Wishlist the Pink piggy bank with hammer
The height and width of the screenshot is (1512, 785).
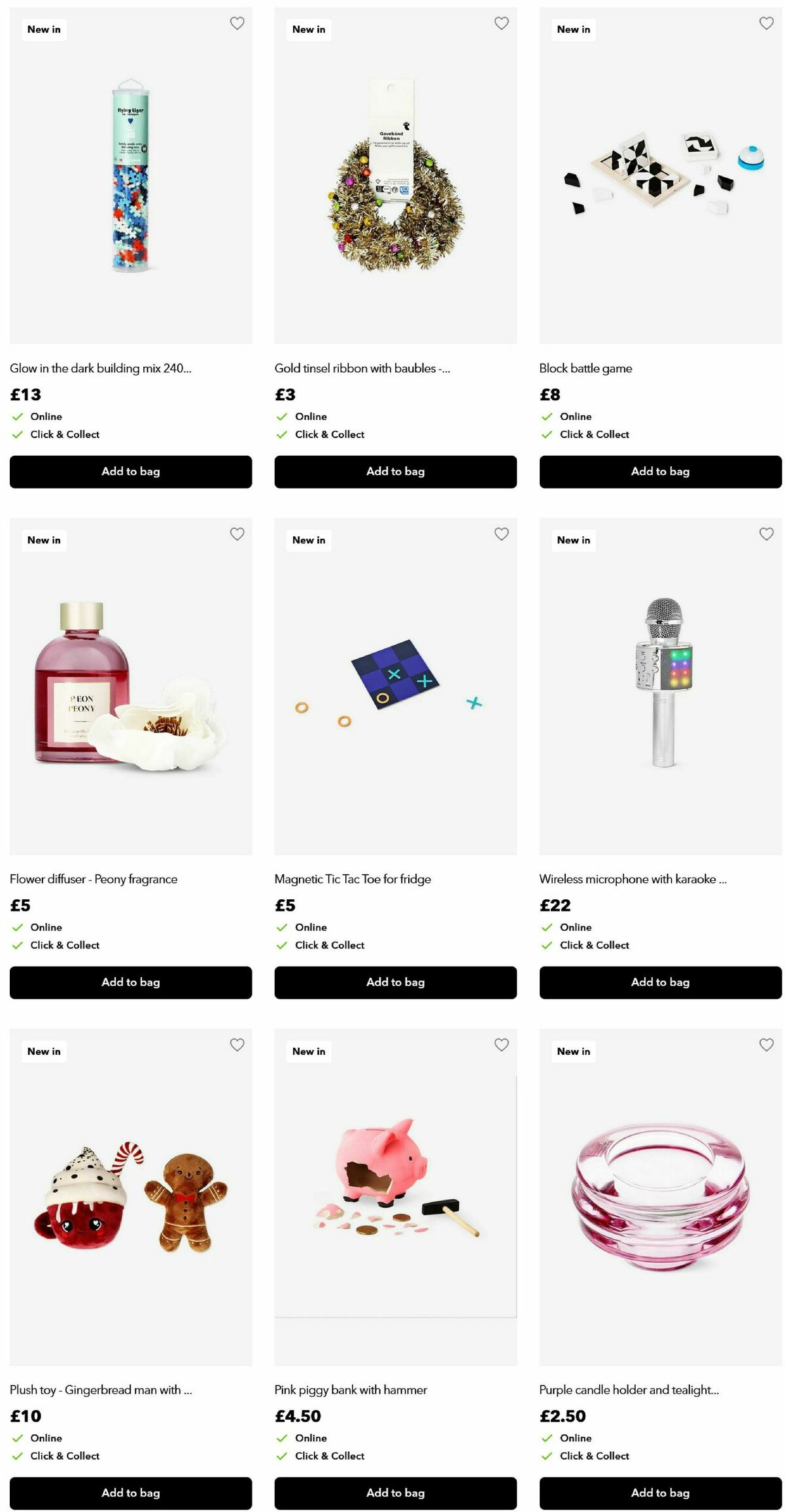501,1045
